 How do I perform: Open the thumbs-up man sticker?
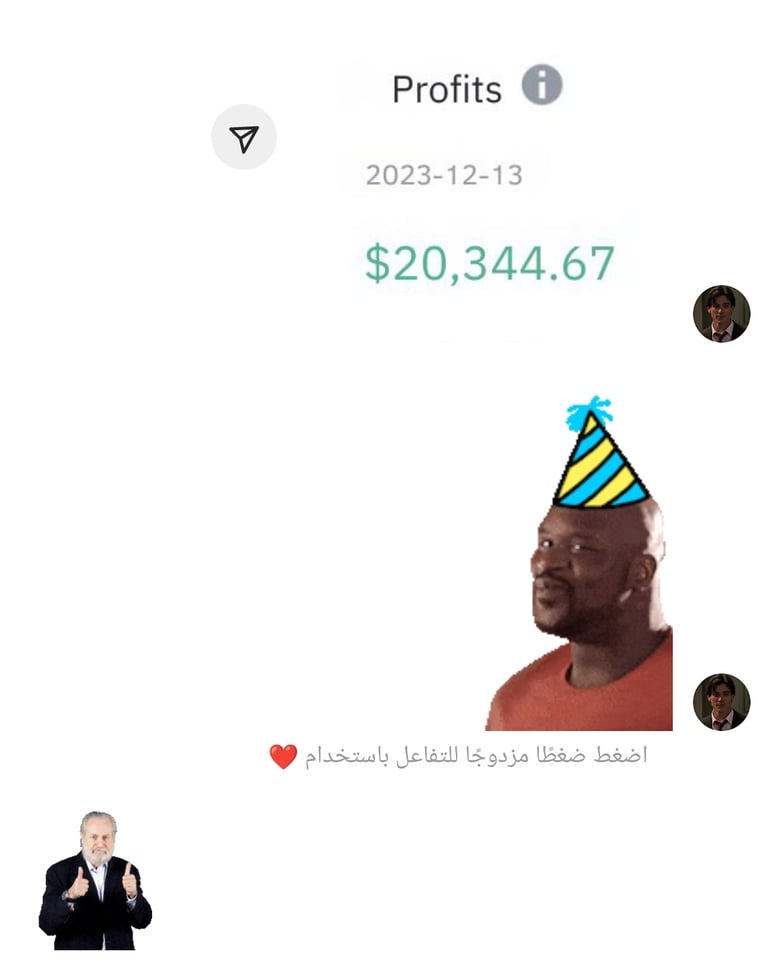95,882
